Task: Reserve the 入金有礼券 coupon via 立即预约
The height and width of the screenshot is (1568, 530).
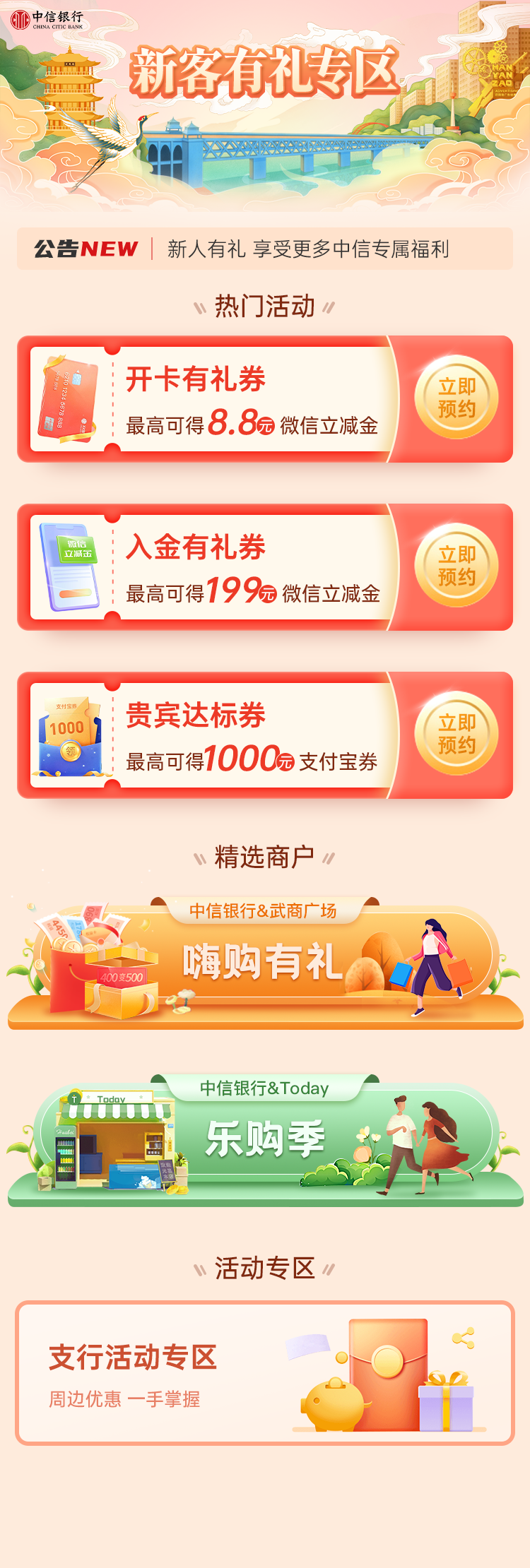Action: 456,566
